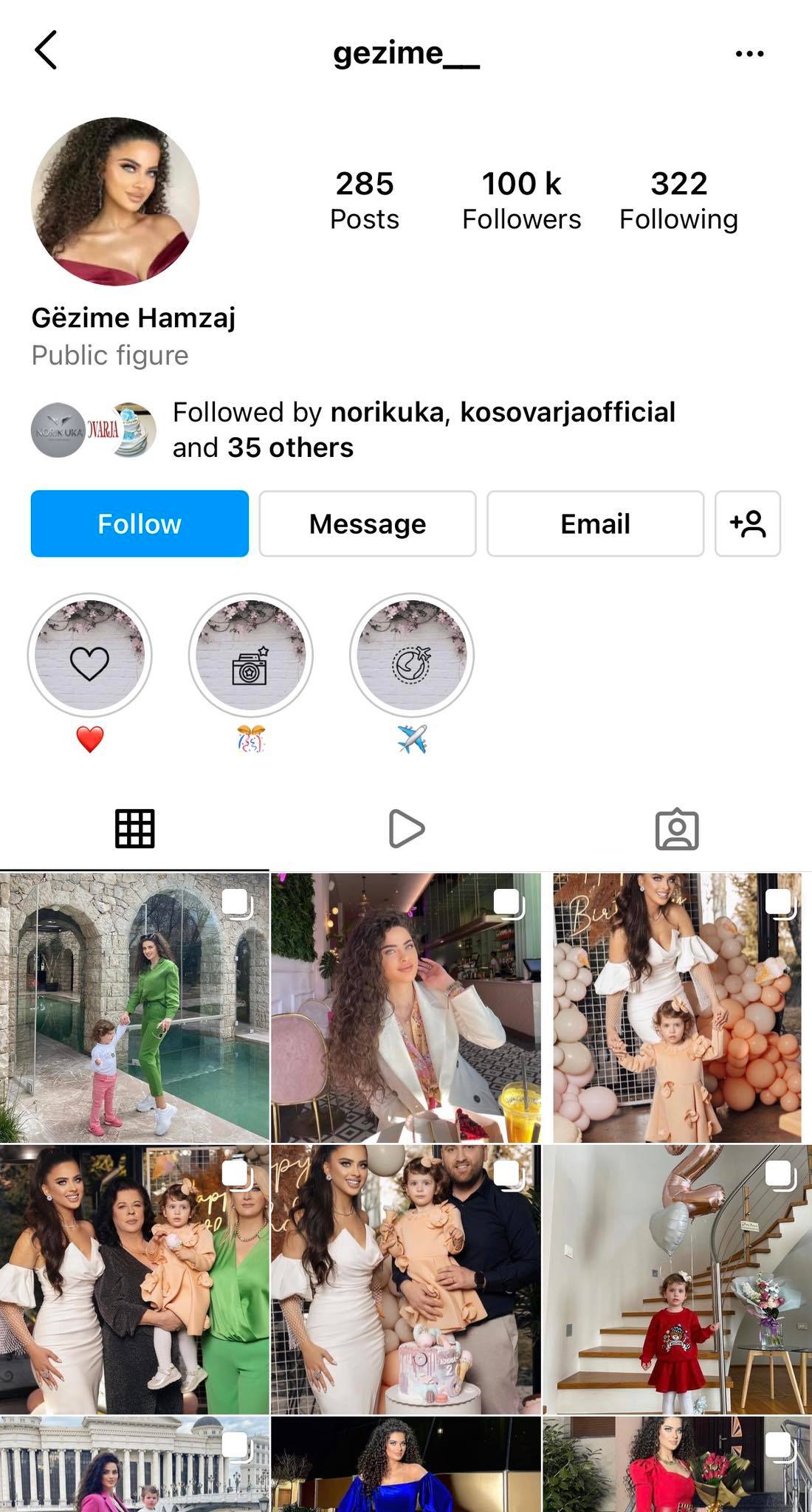Image resolution: width=812 pixels, height=1512 pixels.
Task: Send a message to Gëzime Hamzaj
Action: pos(367,523)
